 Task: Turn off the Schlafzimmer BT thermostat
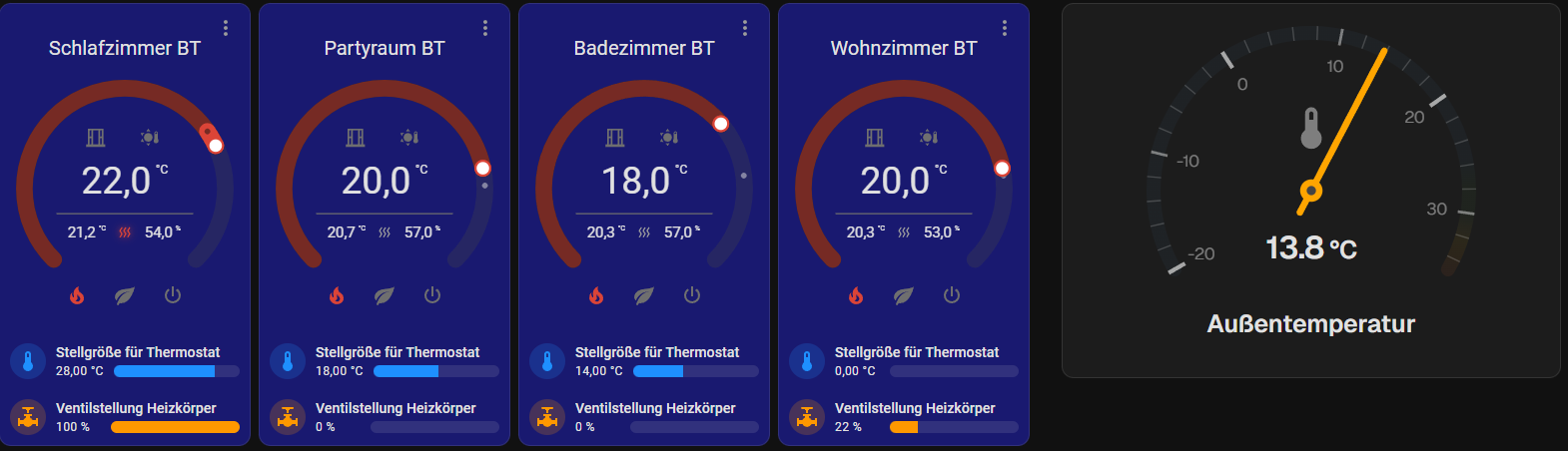tap(173, 295)
